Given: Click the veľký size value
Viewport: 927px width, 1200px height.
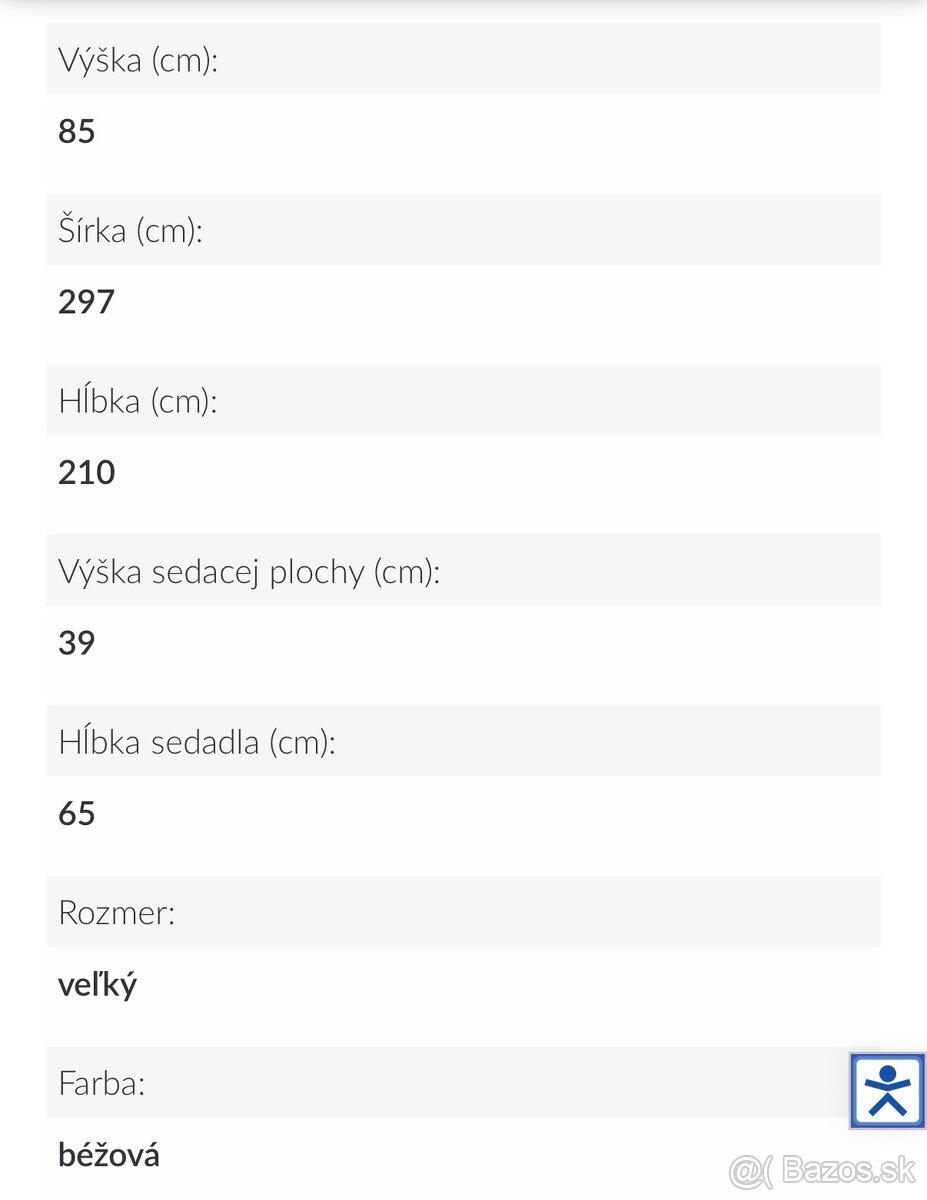Looking at the screenshot, I should [x=97, y=984].
